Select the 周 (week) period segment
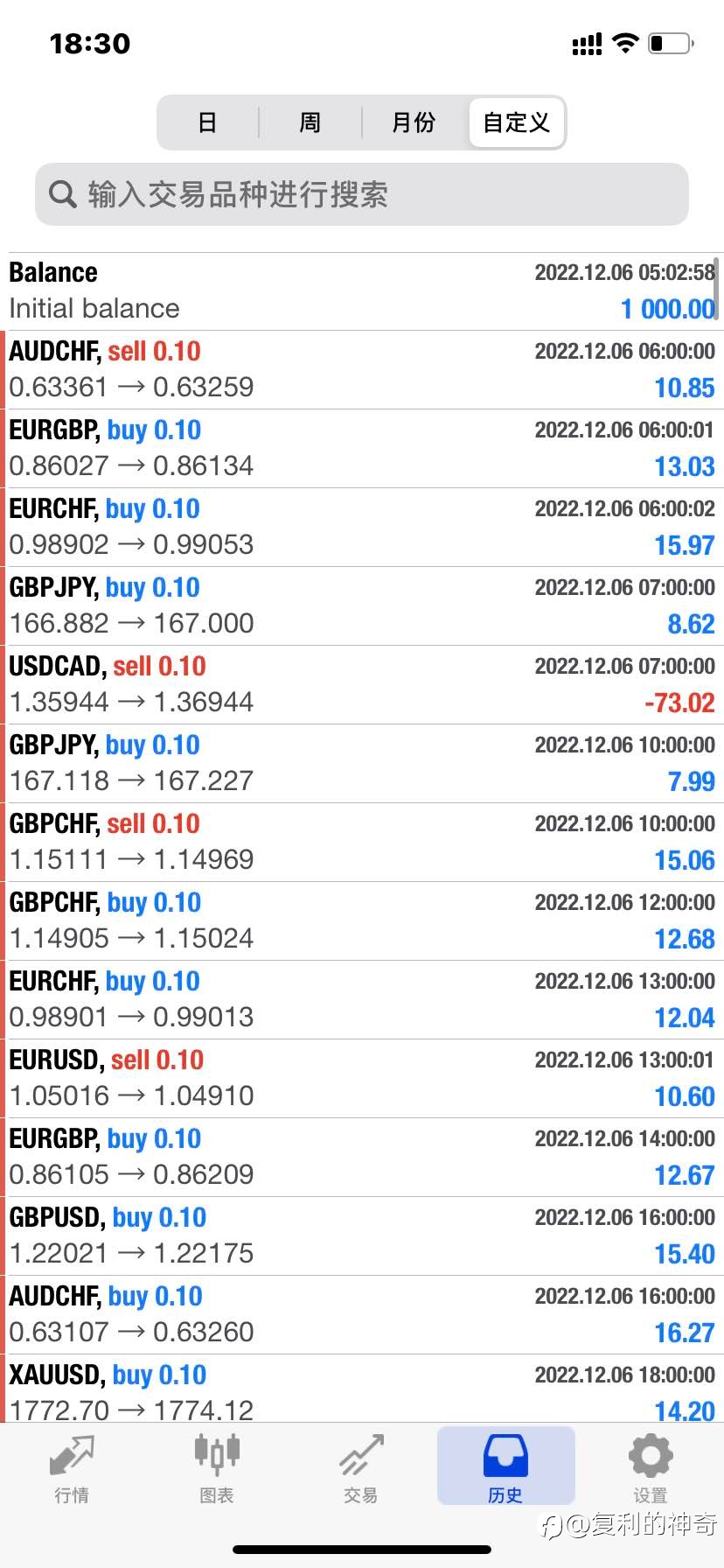Viewport: 724px width, 1568px height. click(310, 122)
